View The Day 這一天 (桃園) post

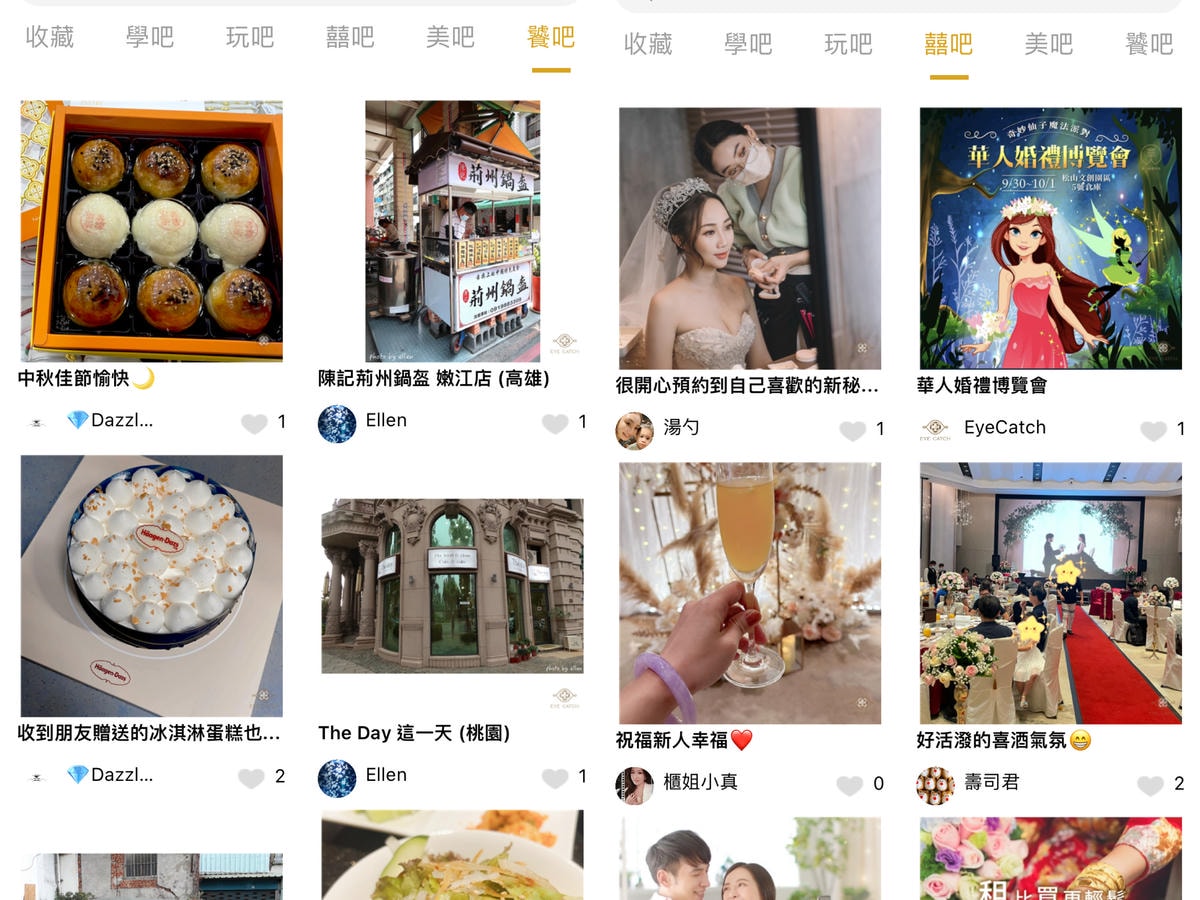452,586
